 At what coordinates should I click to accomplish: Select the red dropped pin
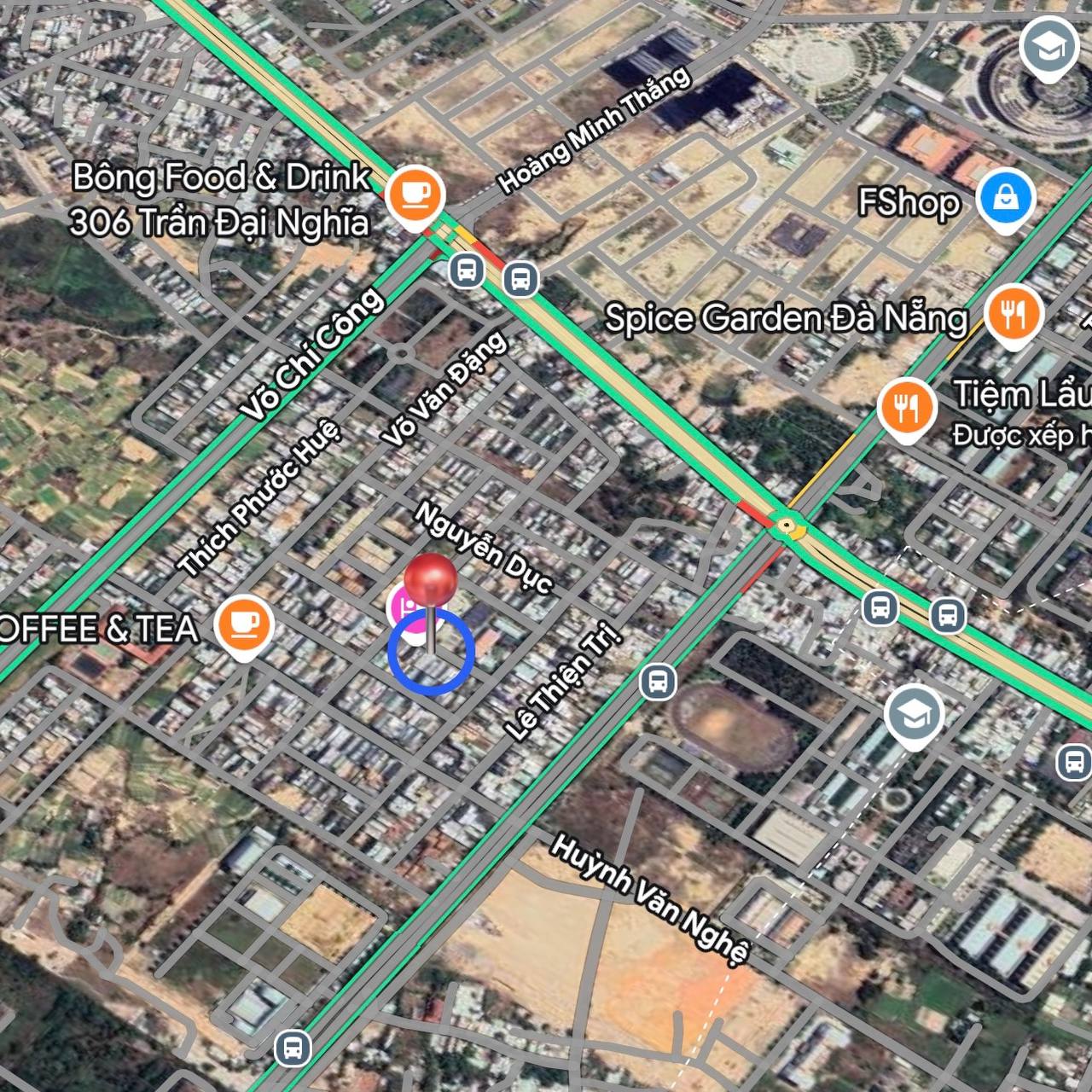click(x=431, y=581)
